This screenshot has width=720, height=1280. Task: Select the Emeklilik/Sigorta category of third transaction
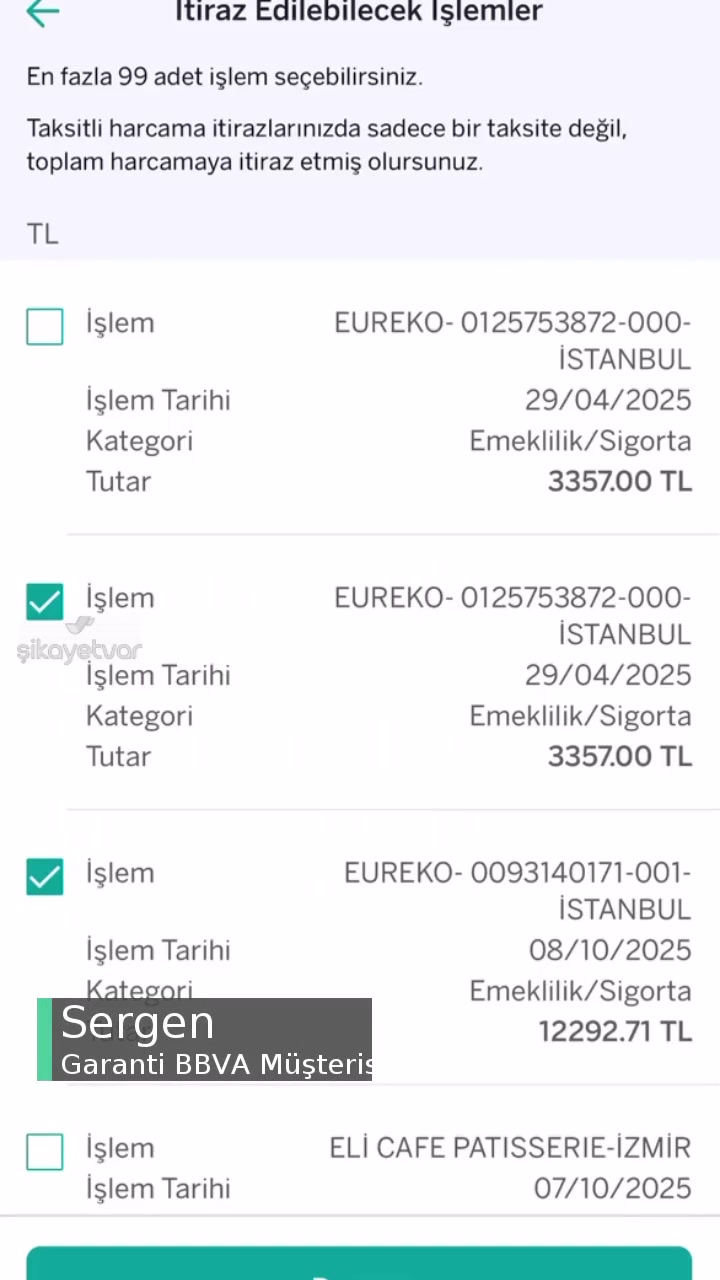580,990
